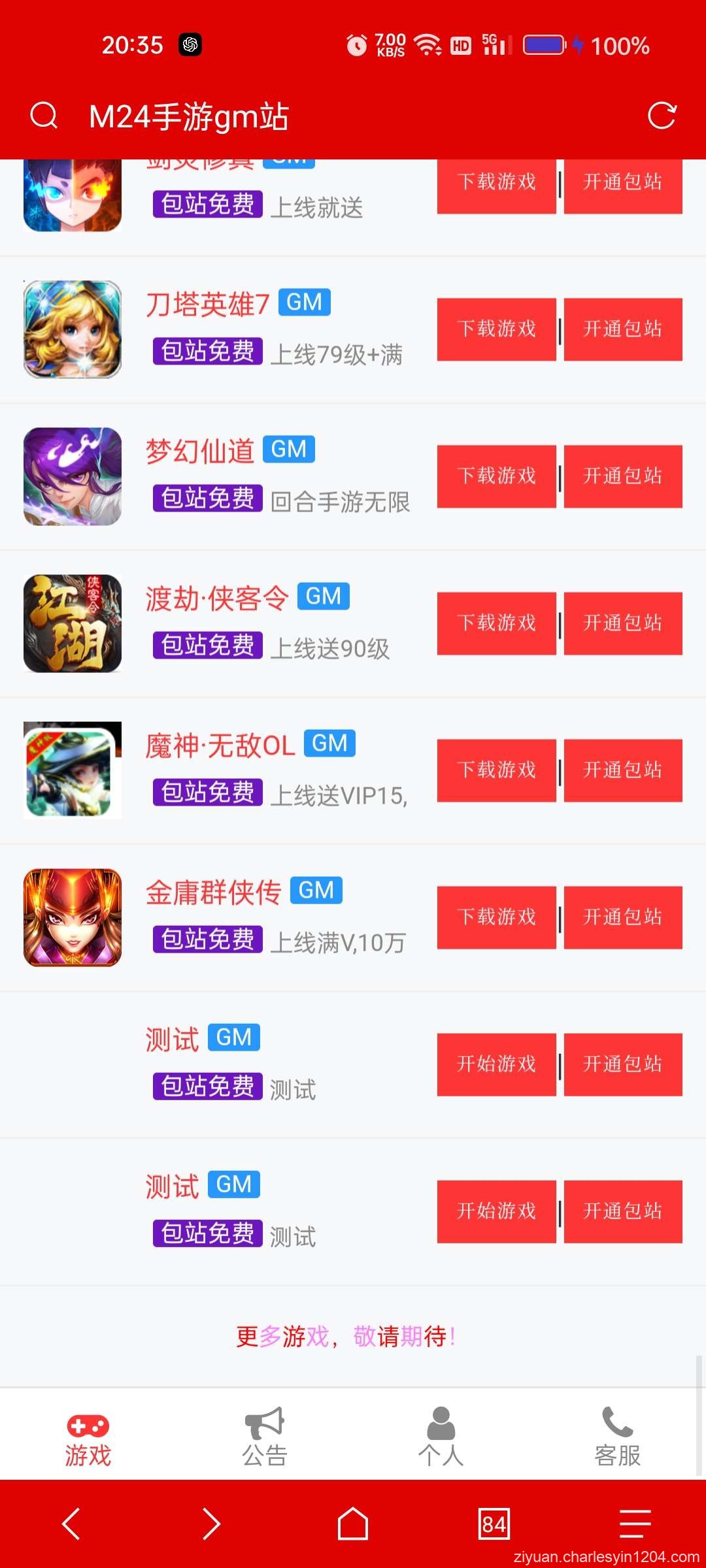Select the 渡劫·侠客令 game artwork
The height and width of the screenshot is (1568, 706).
[72, 623]
